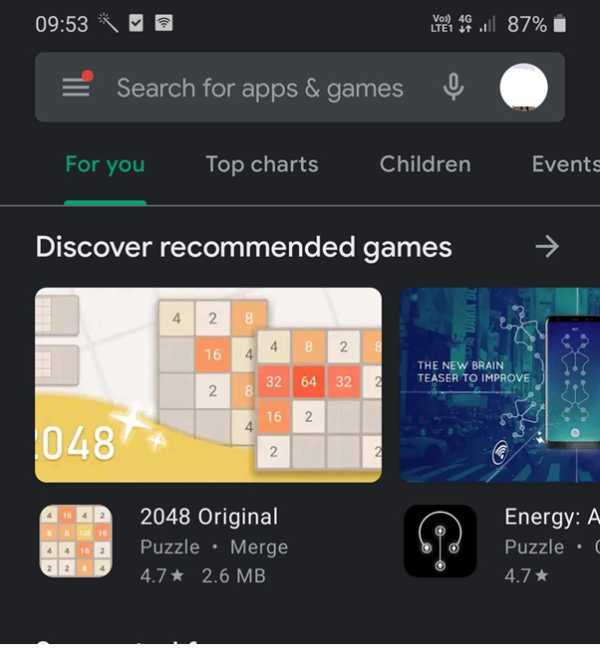The height and width of the screenshot is (654, 600).
Task: Start voice search with the microphone
Action: pyautogui.click(x=453, y=88)
